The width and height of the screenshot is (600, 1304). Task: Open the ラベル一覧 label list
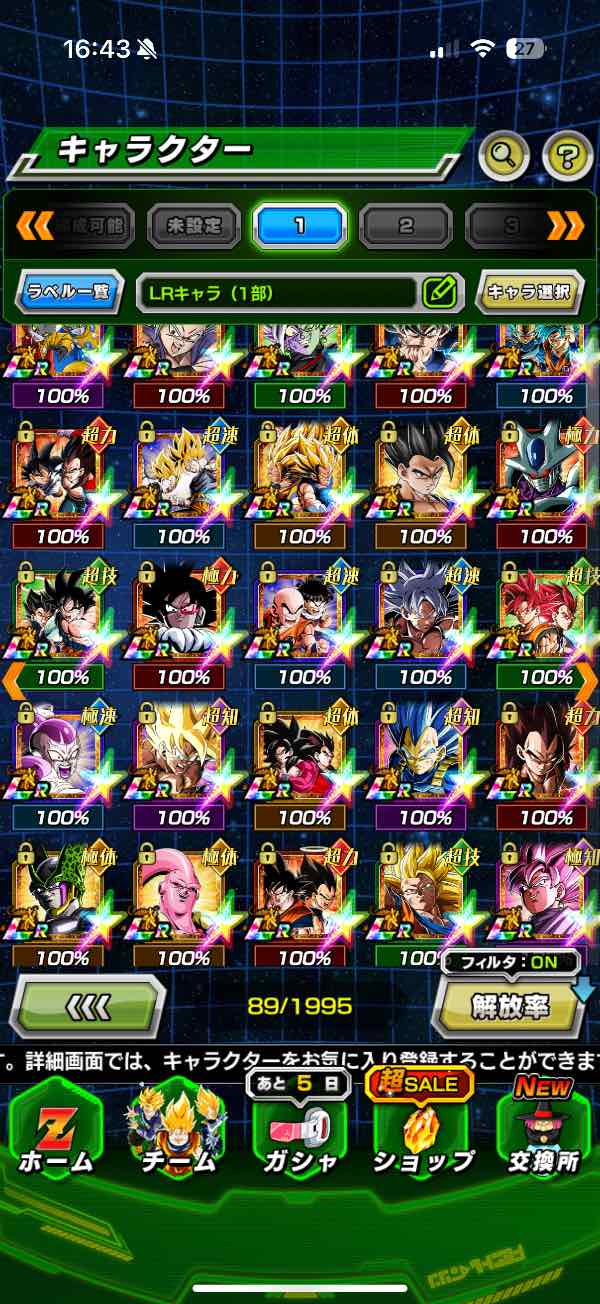point(69,293)
